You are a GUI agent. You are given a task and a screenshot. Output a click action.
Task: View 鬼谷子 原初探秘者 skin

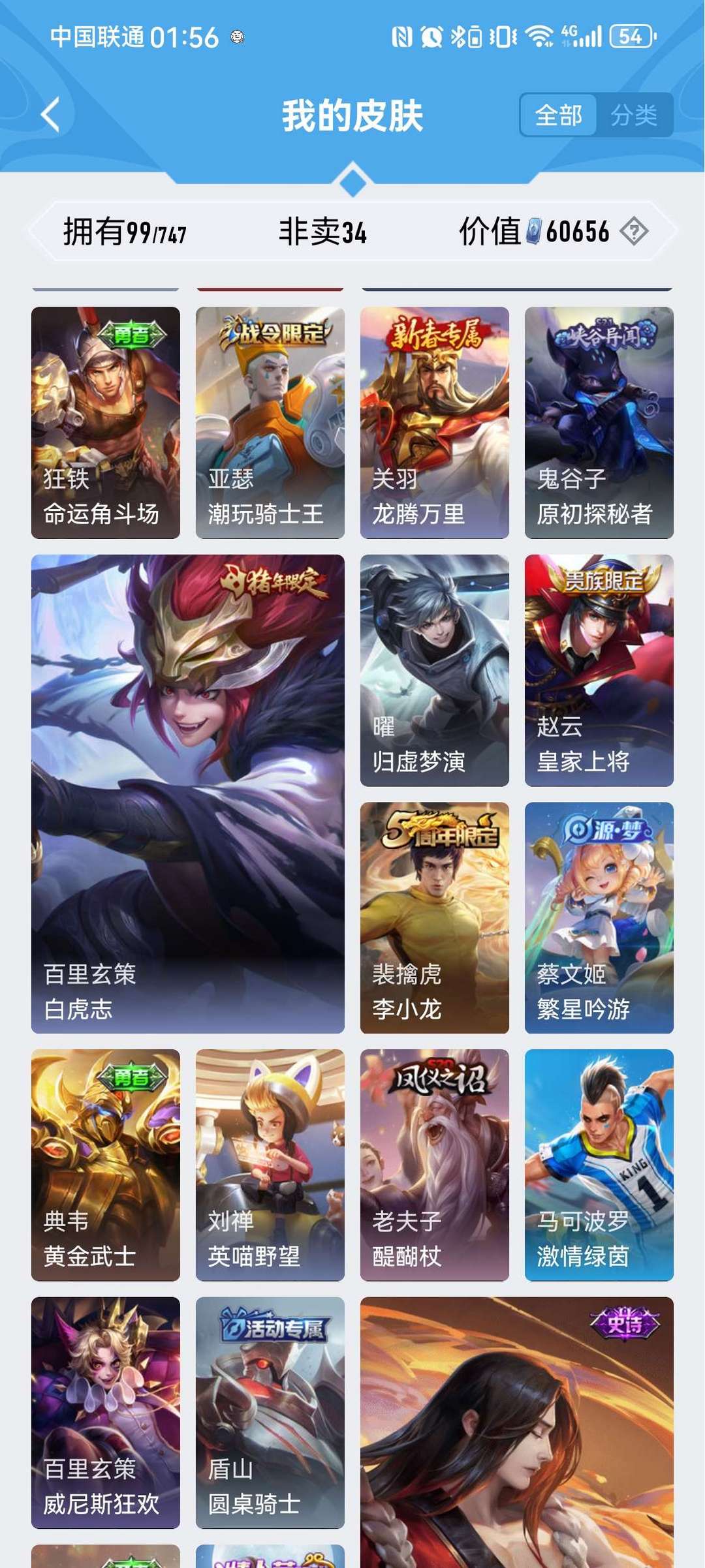(x=599, y=423)
